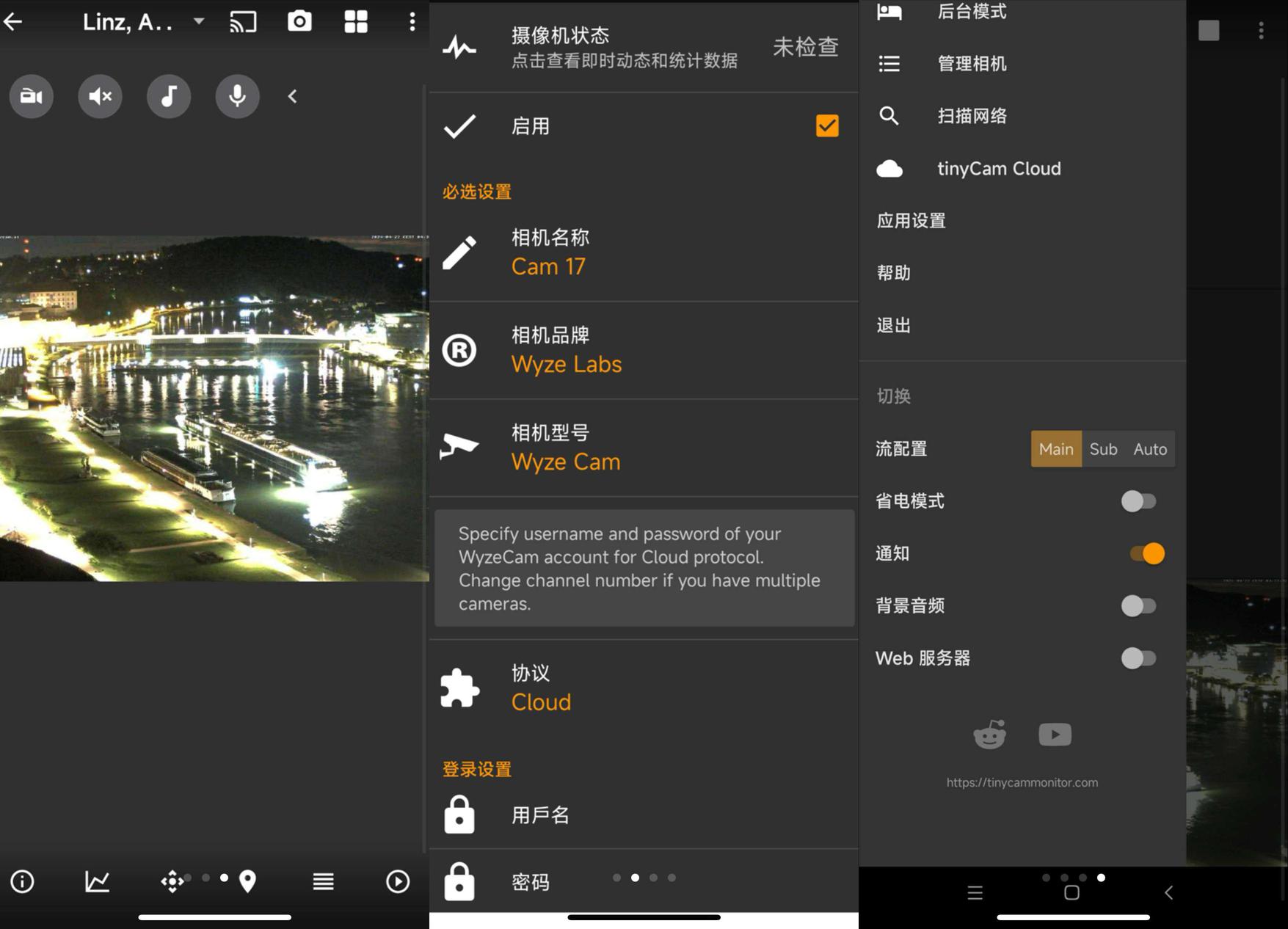Select the Sub stream profile
The height and width of the screenshot is (929, 1288).
(1103, 449)
